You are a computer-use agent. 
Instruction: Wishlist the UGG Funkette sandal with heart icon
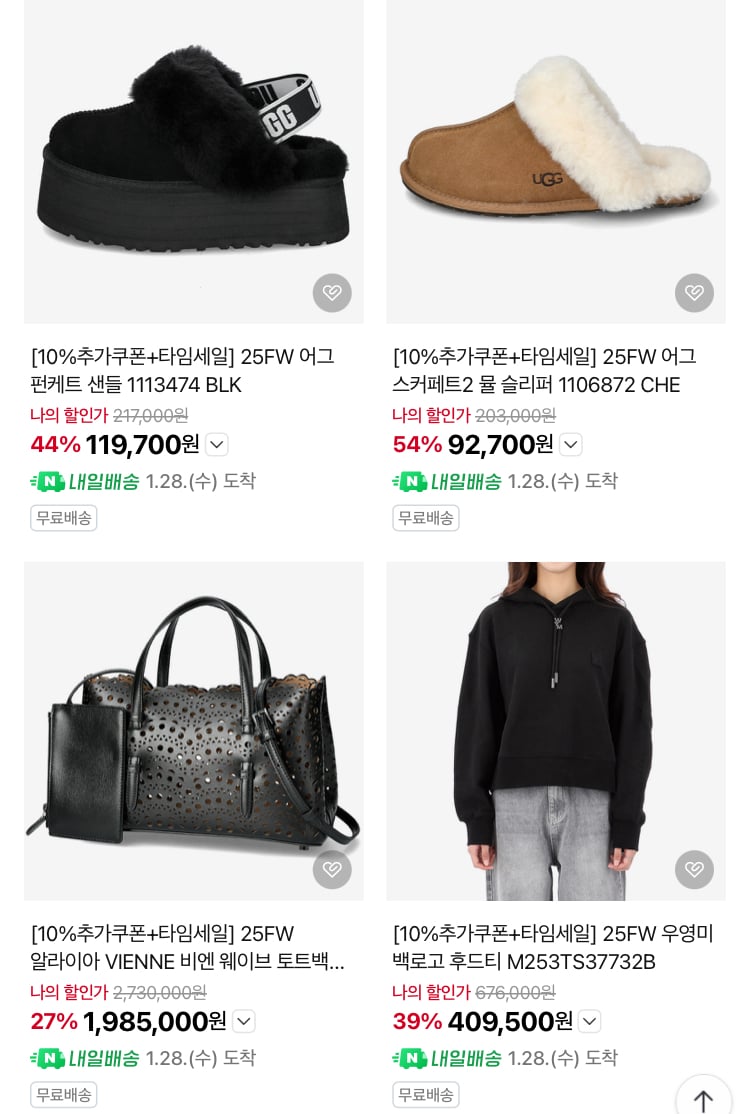click(x=332, y=293)
